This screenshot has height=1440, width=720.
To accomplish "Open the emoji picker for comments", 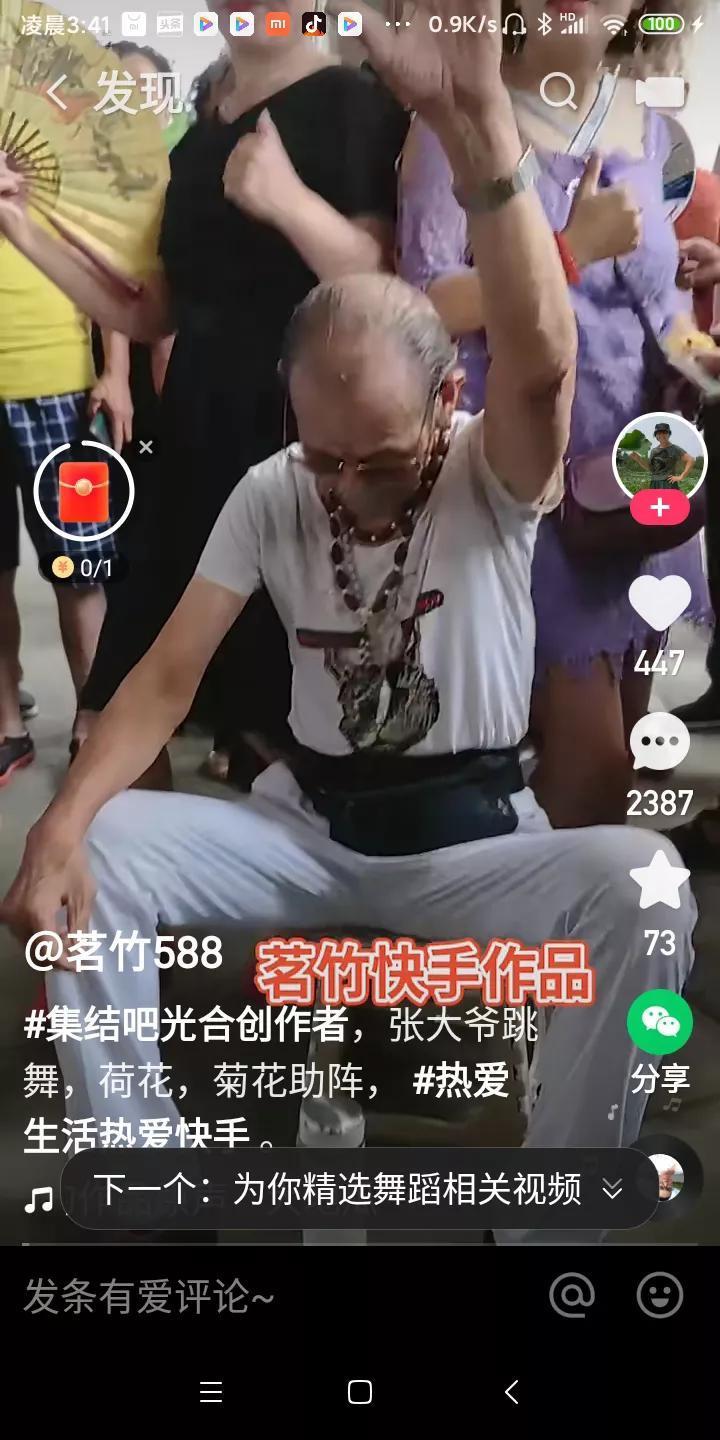I will pos(660,1296).
